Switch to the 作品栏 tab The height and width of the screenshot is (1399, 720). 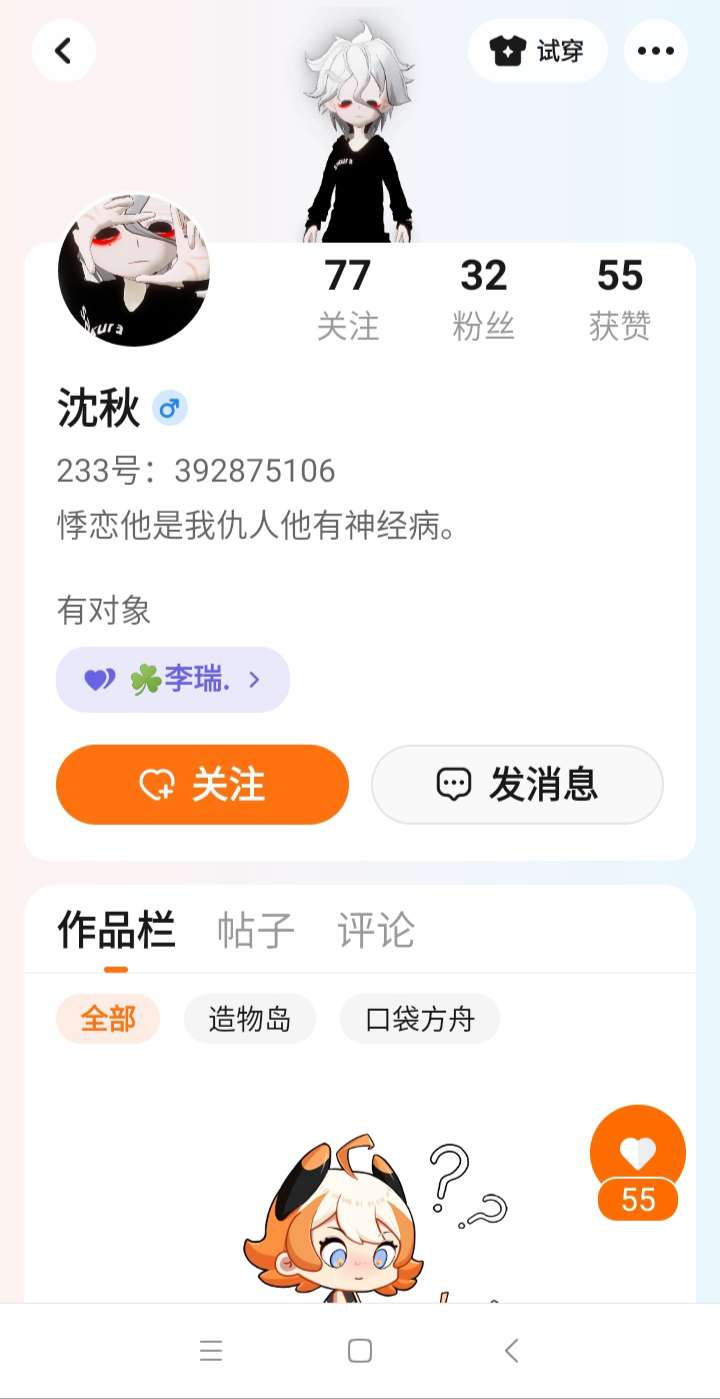coord(116,931)
